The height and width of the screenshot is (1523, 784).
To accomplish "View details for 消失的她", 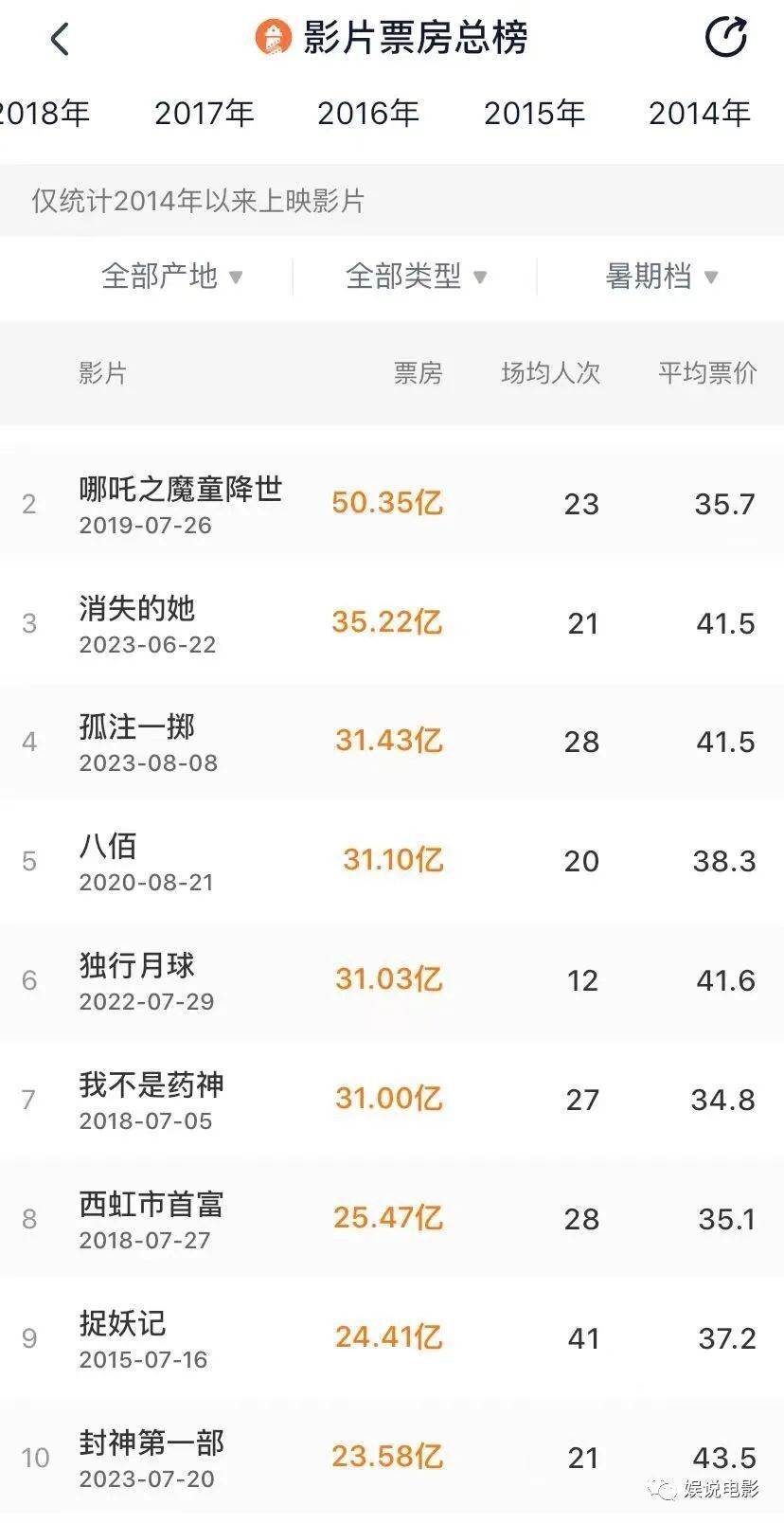I will click(x=137, y=623).
